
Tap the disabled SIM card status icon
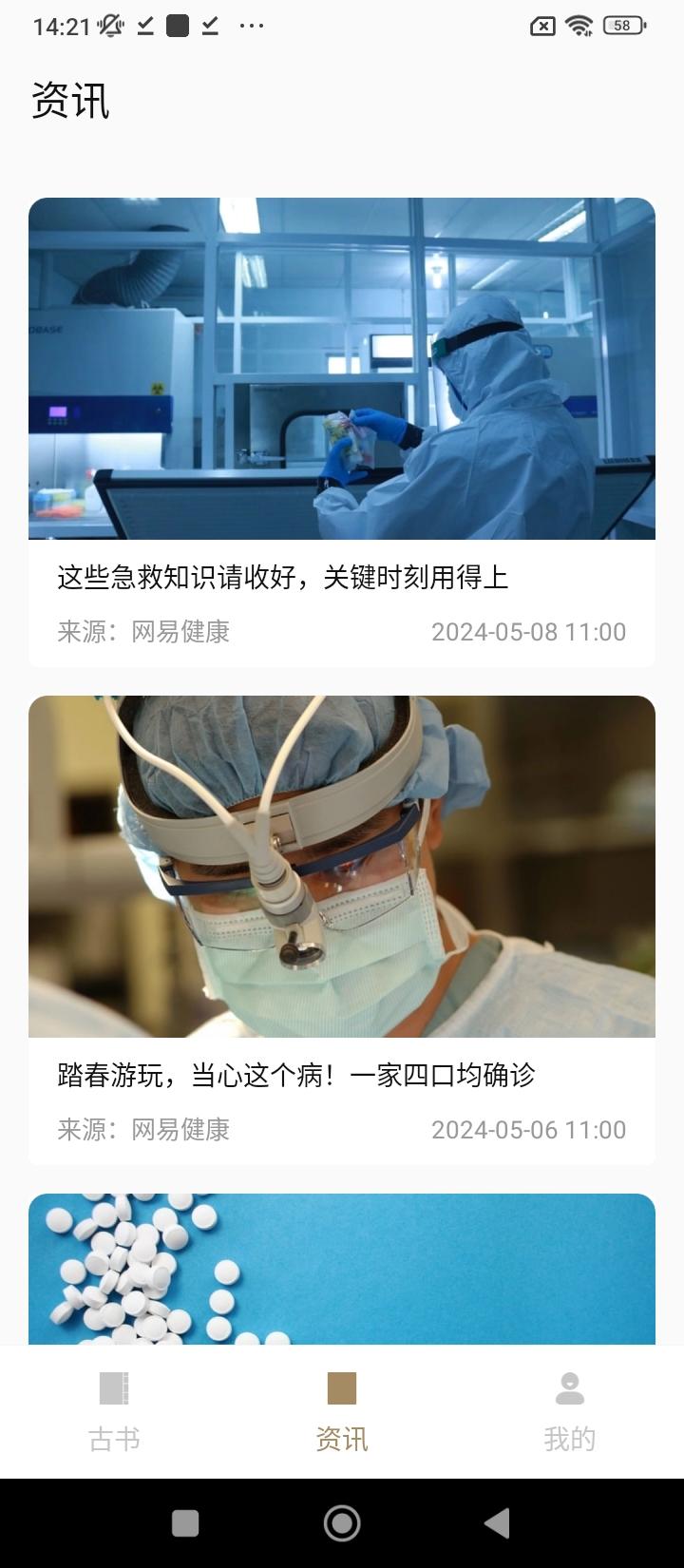[543, 26]
